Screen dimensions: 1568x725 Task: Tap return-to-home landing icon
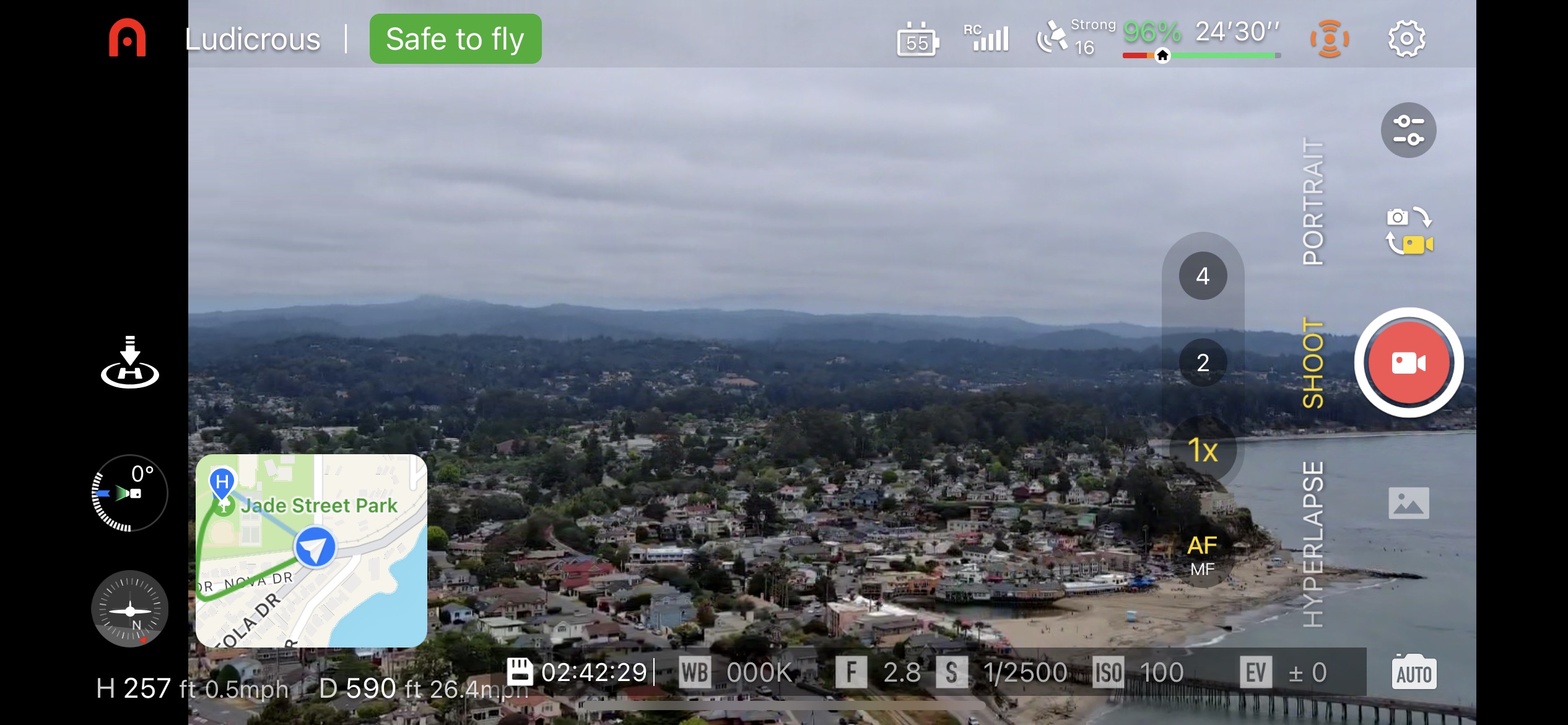pos(130,362)
